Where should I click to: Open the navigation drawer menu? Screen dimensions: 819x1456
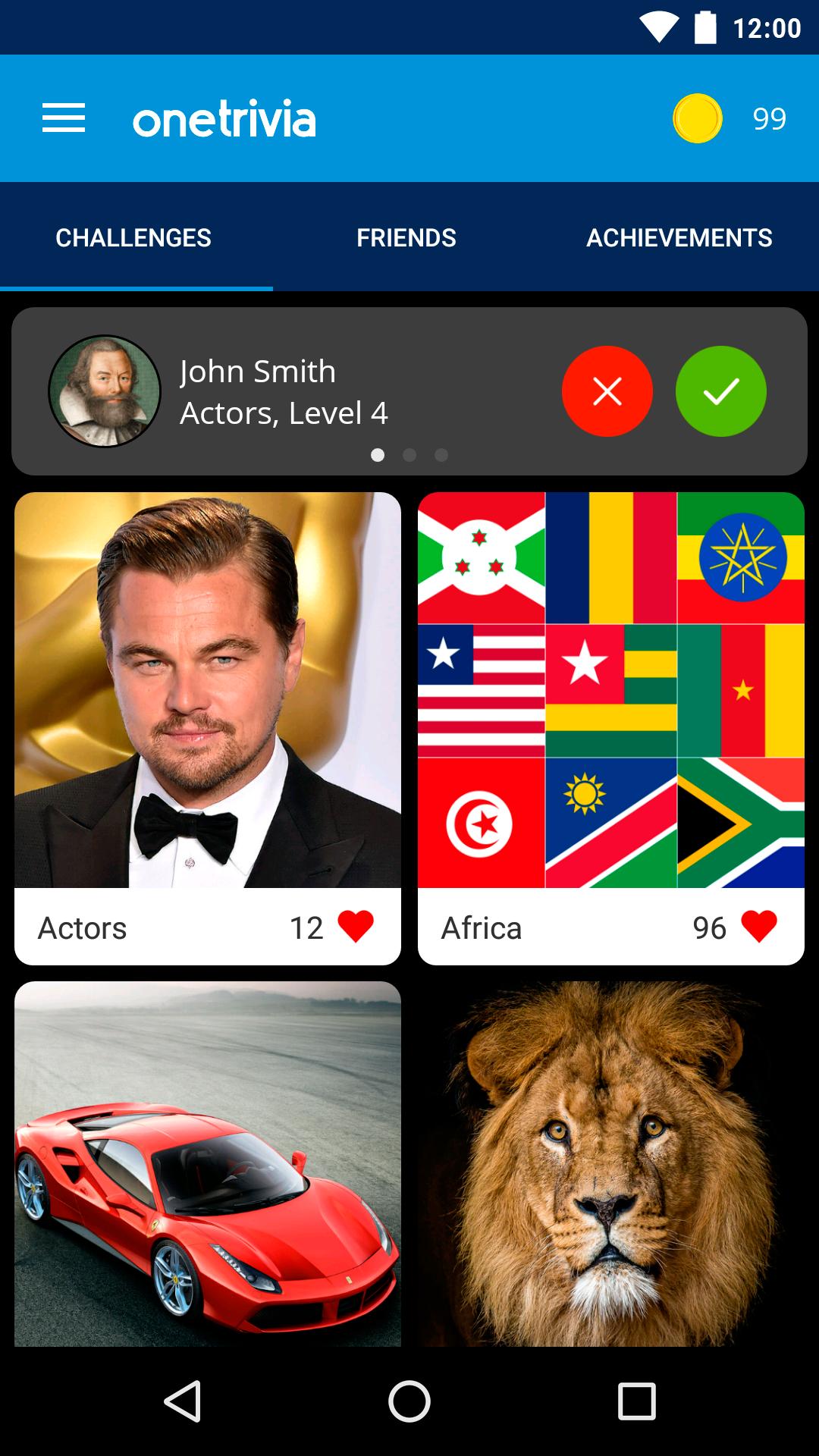point(64,118)
